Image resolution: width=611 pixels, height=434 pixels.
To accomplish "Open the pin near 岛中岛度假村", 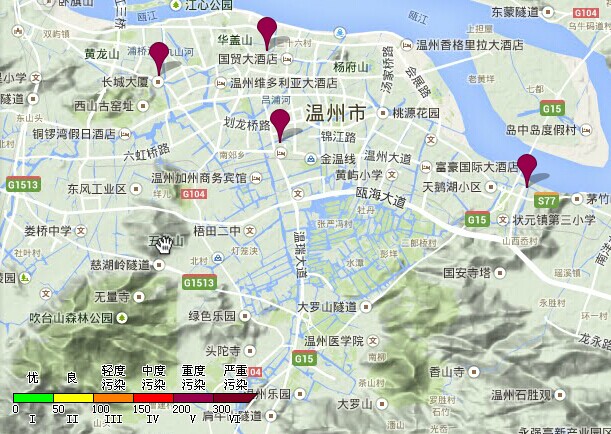I will [x=527, y=167].
